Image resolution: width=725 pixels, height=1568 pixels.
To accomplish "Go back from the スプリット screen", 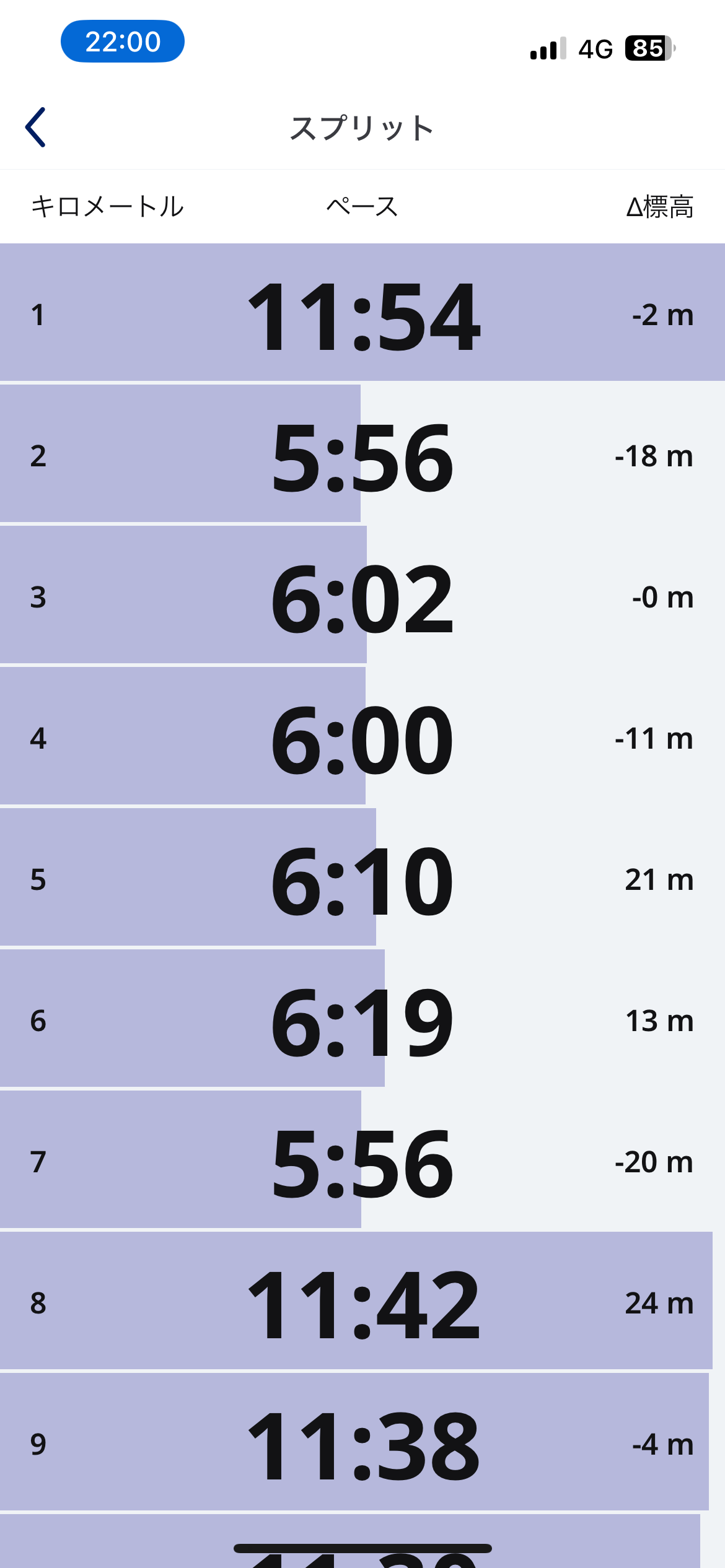I will (35, 127).
